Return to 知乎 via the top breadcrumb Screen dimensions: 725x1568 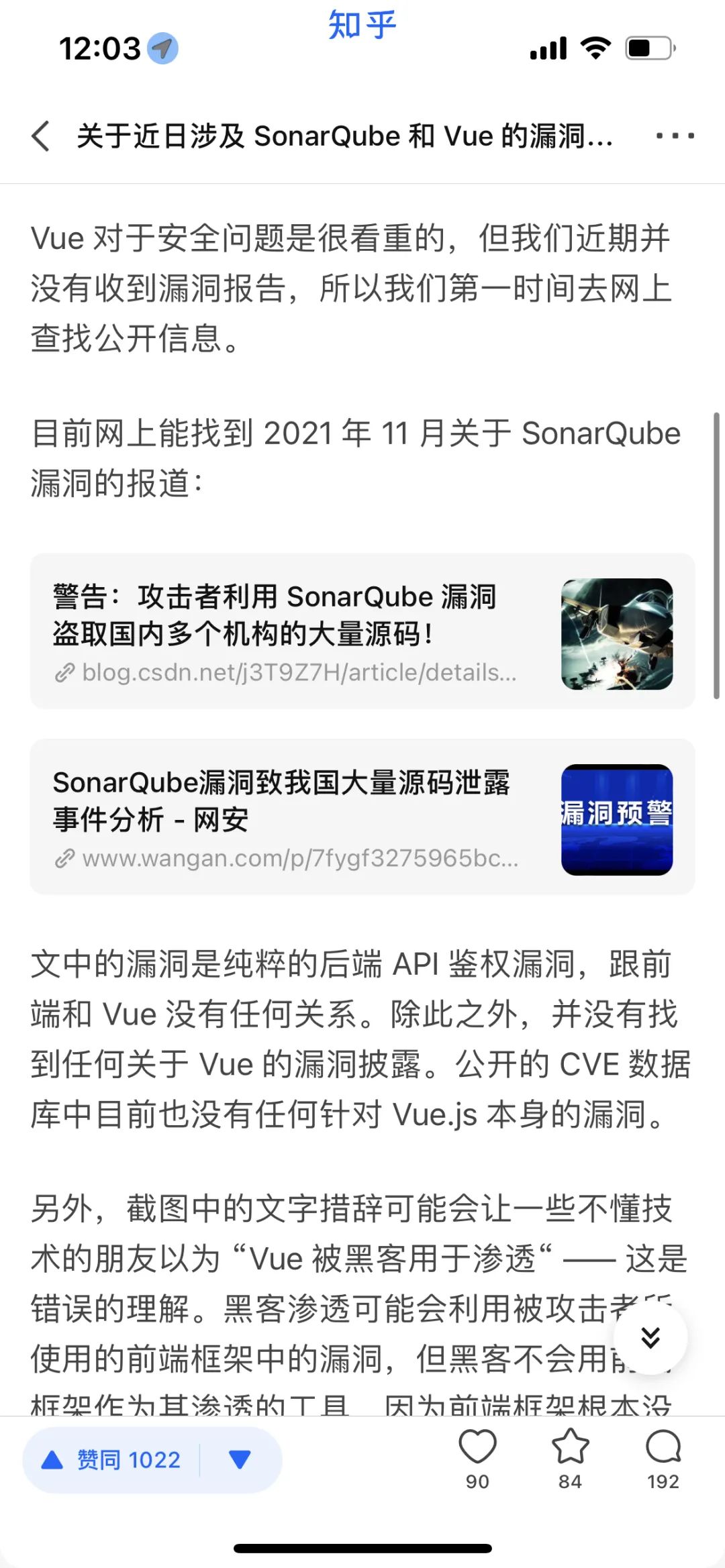[x=362, y=25]
